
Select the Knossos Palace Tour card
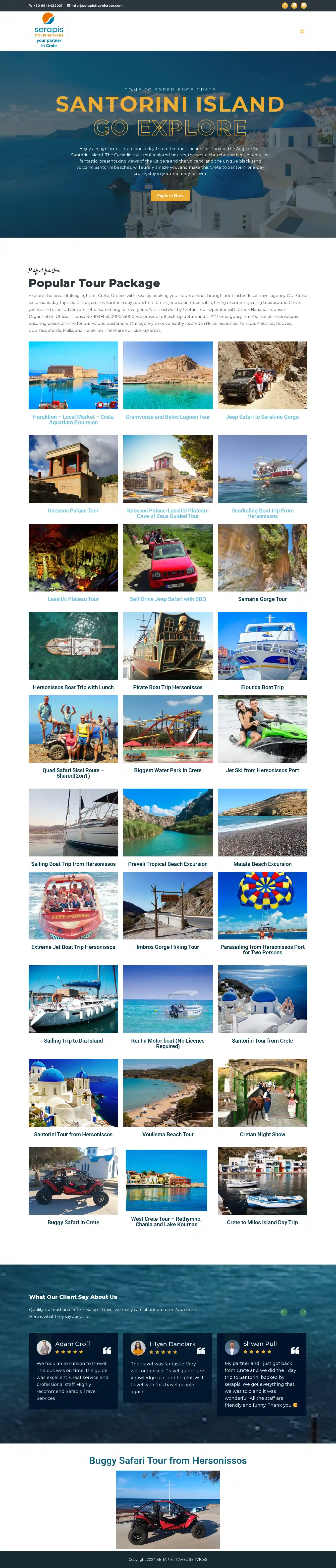point(73,511)
